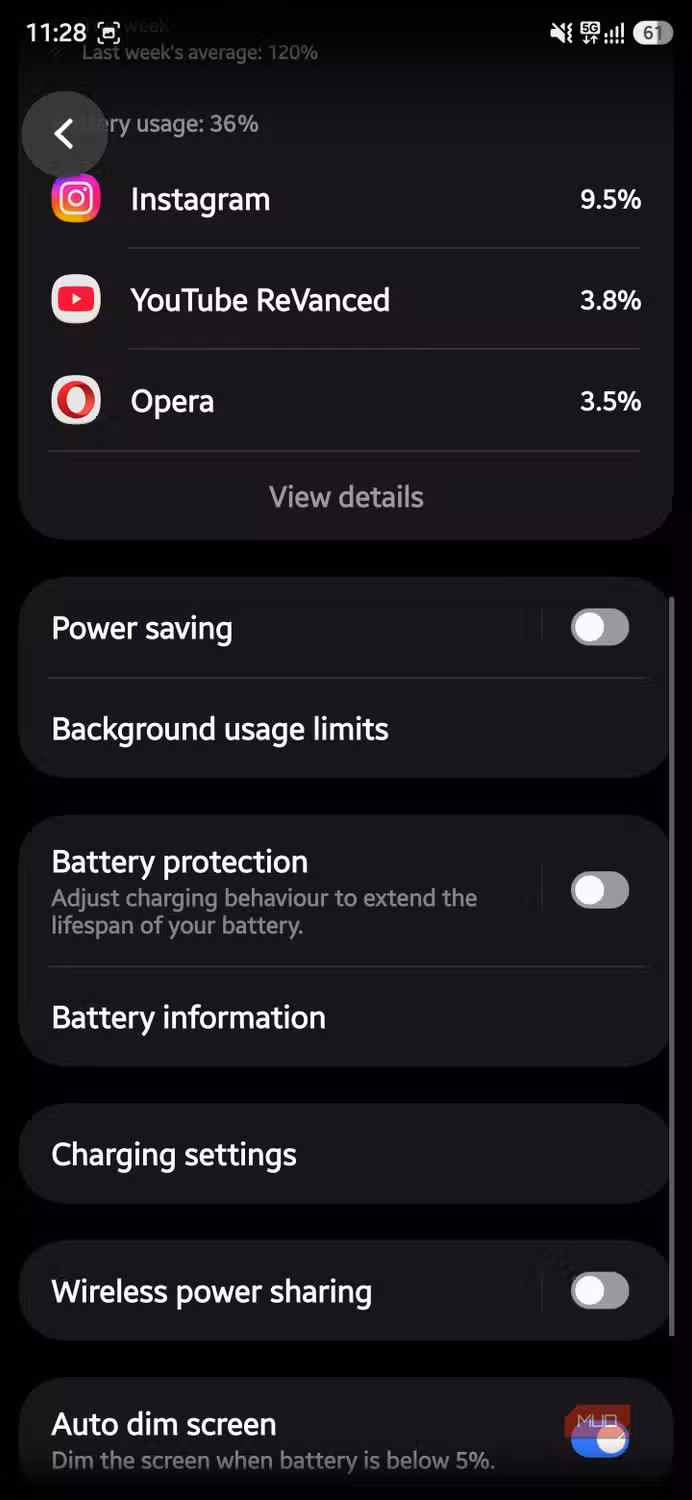Enable the Battery protection switch
692x1500 pixels.
point(600,890)
